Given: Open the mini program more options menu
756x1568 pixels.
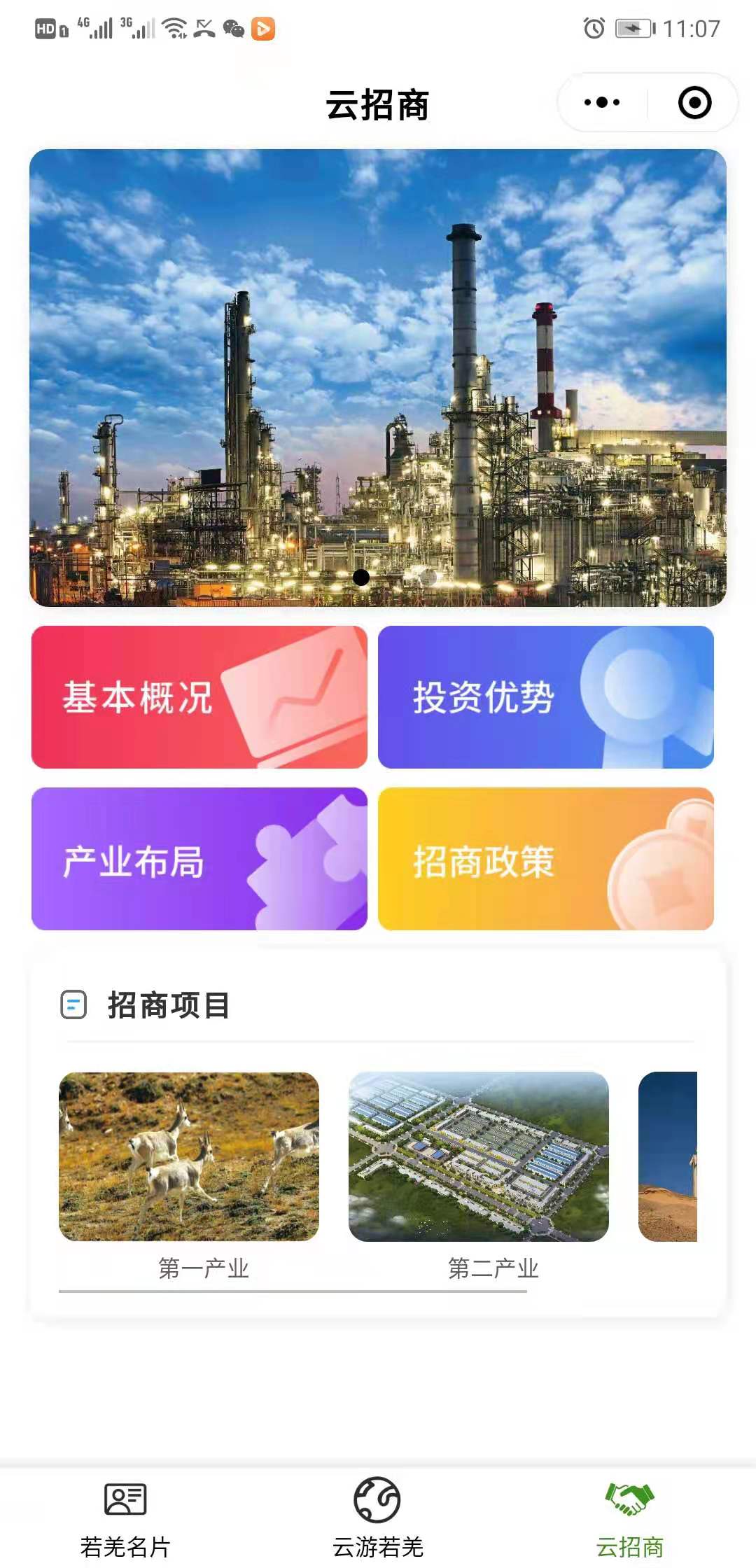Looking at the screenshot, I should click(602, 103).
